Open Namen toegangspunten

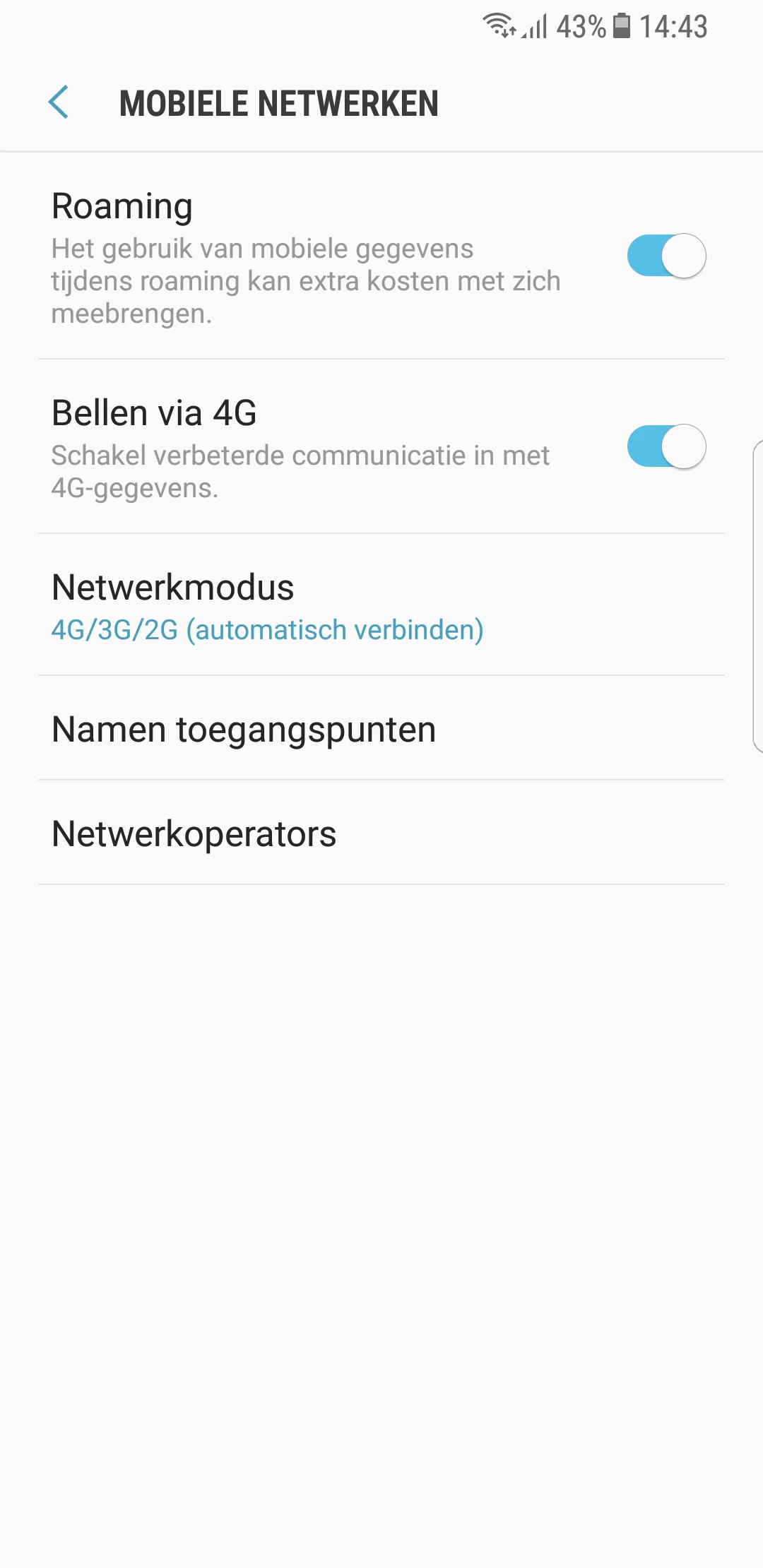pos(244,729)
